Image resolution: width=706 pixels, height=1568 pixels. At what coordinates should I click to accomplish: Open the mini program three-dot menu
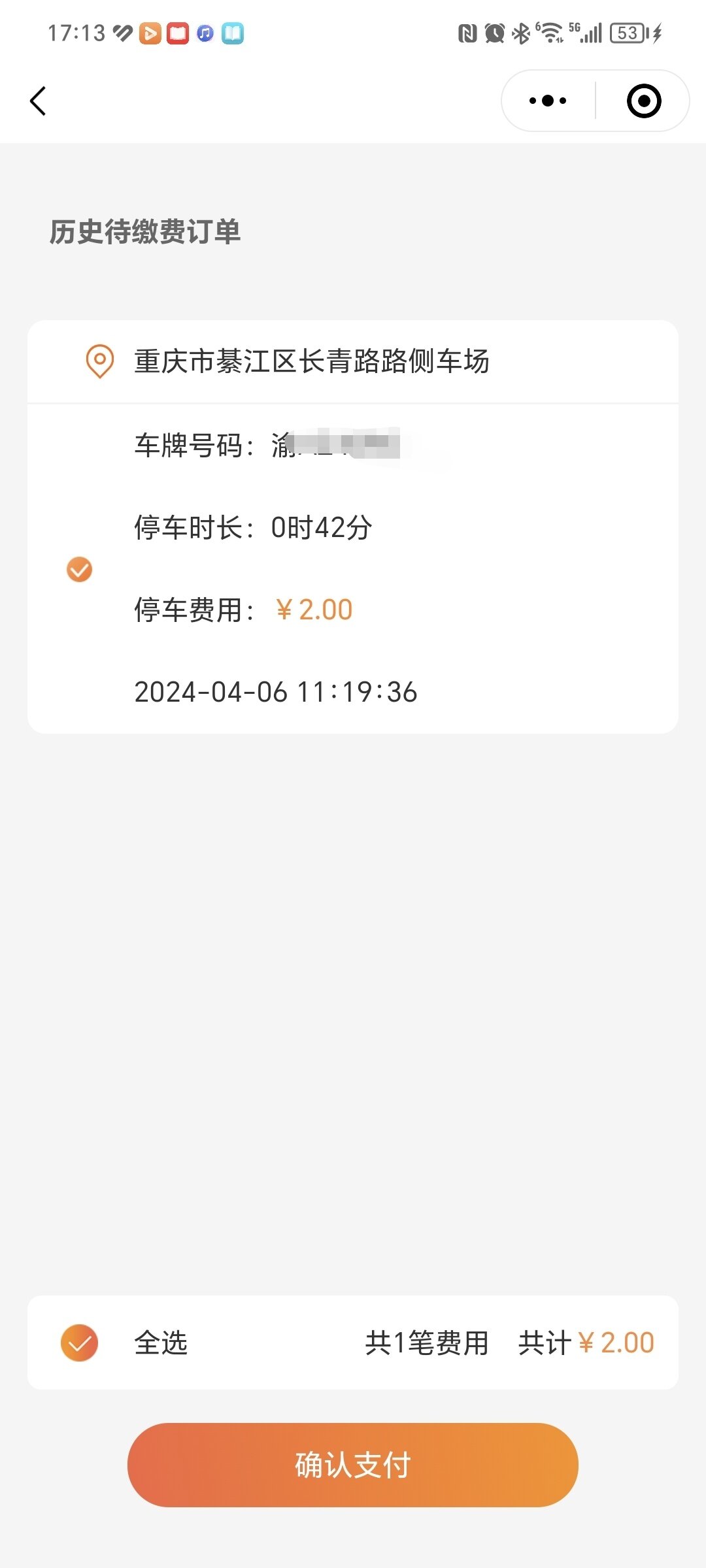tap(548, 101)
